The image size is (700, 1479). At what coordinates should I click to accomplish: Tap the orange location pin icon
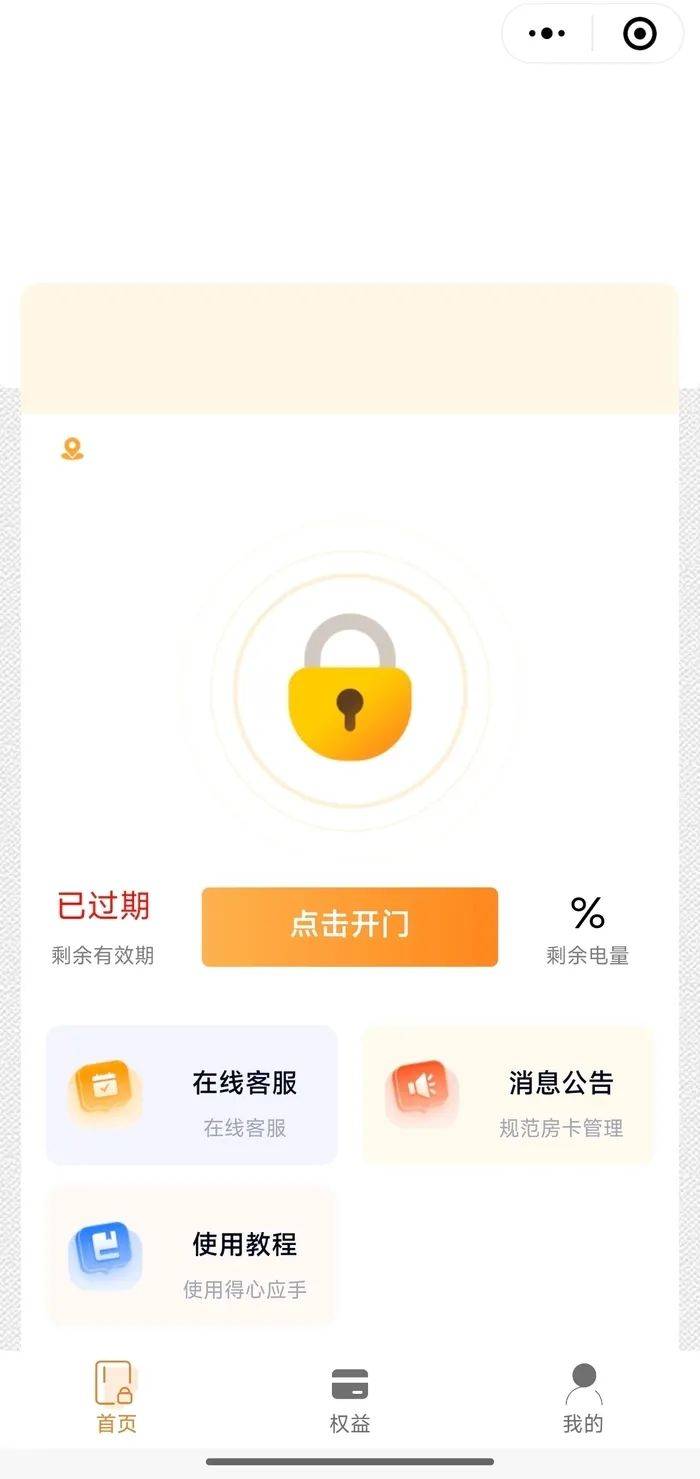72,449
